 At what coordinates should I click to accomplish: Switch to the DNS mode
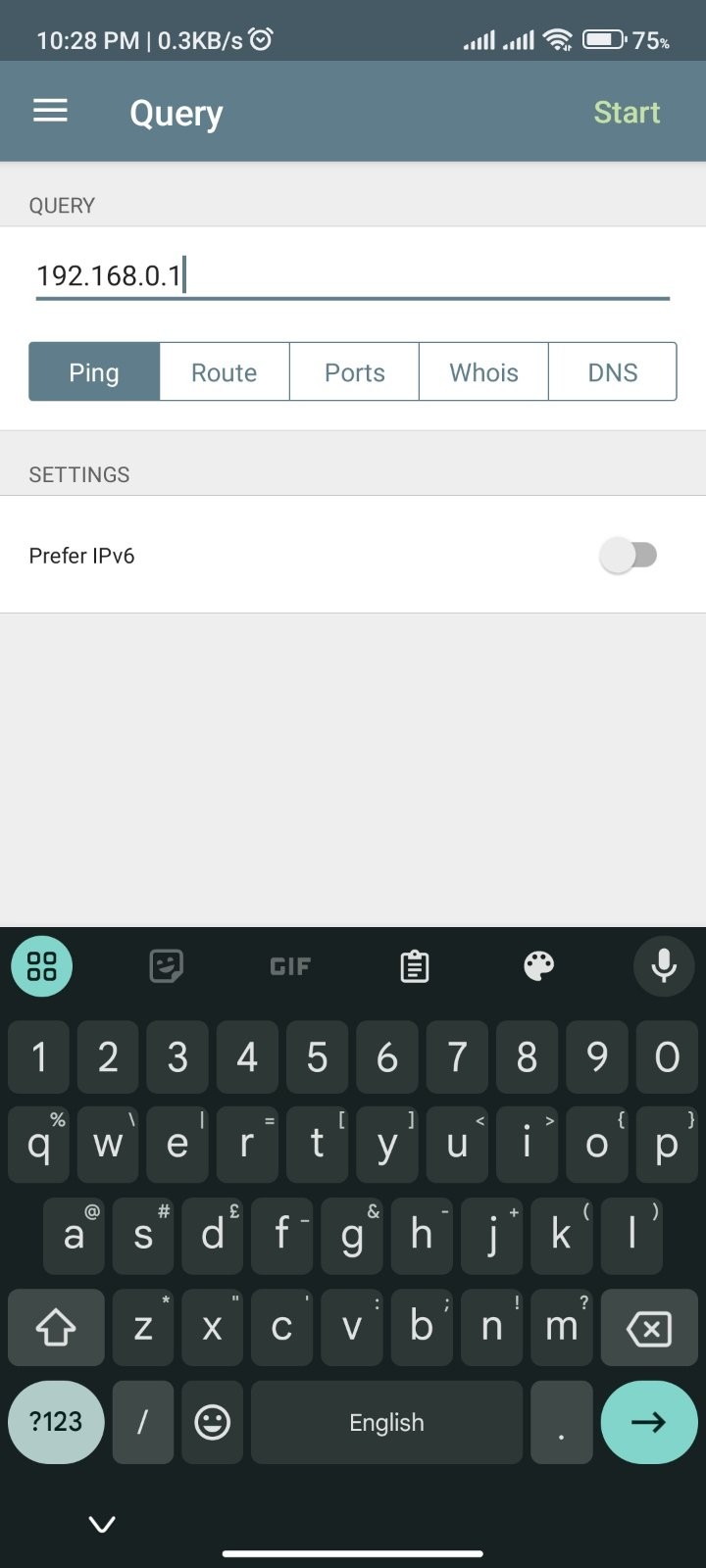click(613, 371)
